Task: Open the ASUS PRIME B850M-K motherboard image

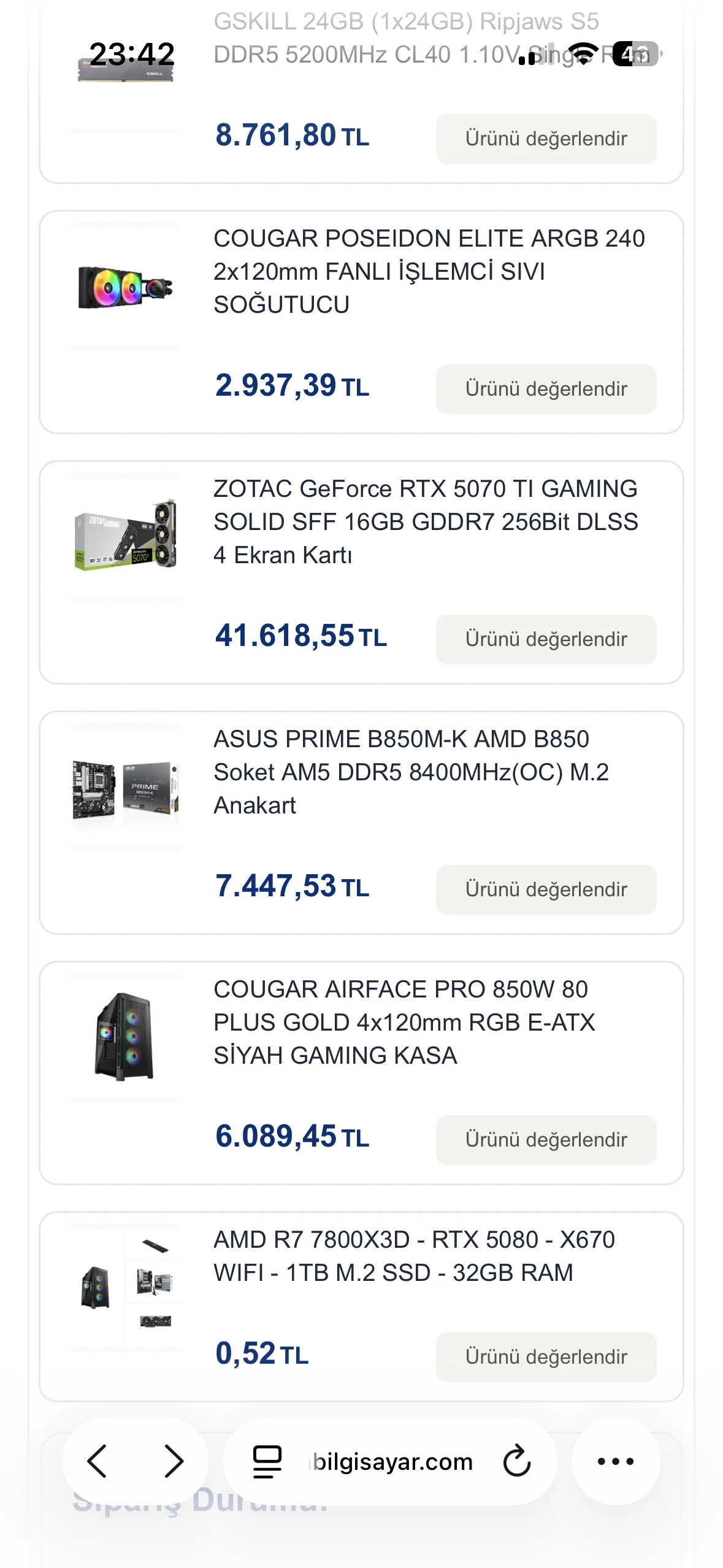Action: [126, 788]
